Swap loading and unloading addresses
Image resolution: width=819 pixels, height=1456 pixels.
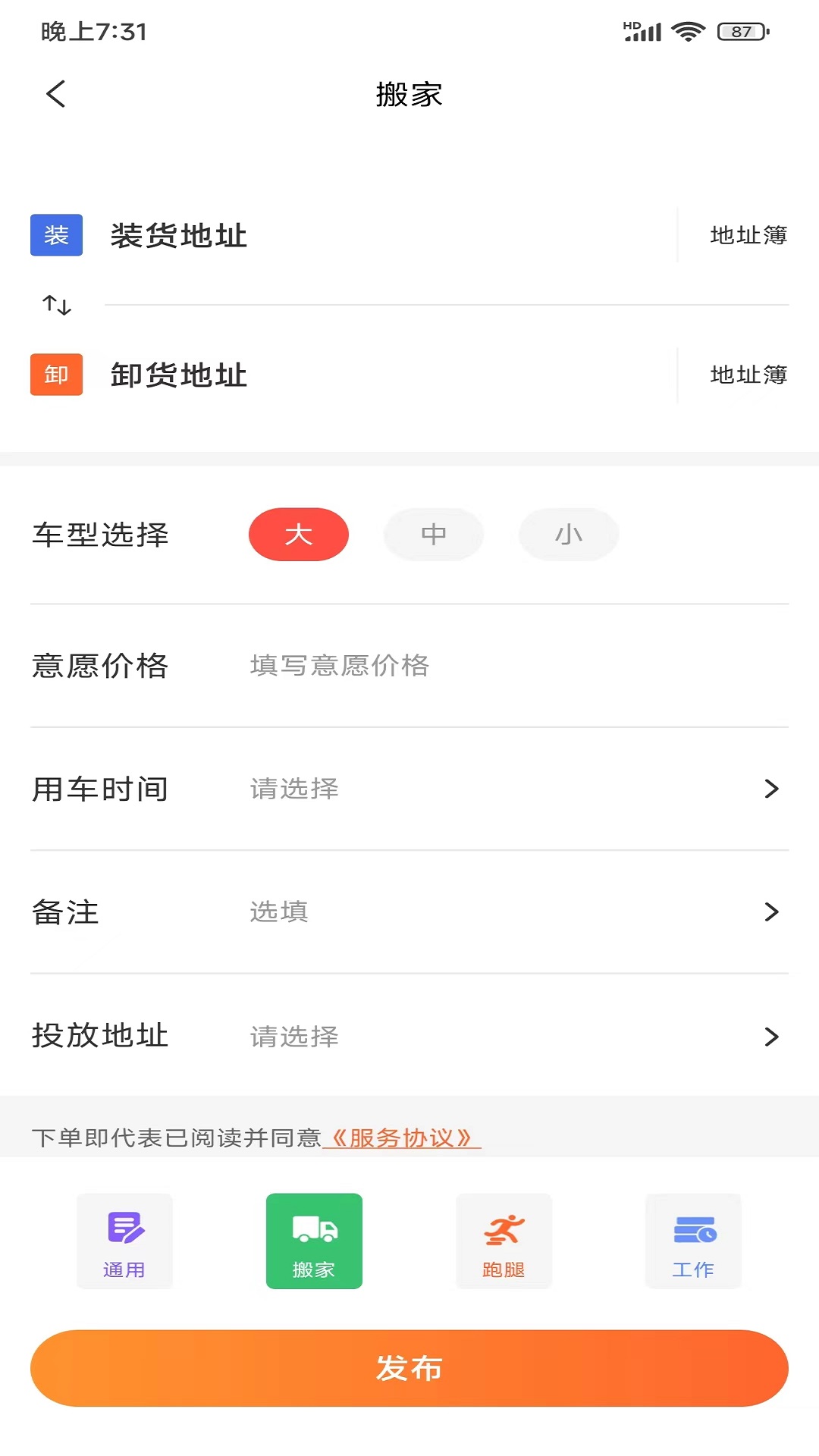pos(57,305)
